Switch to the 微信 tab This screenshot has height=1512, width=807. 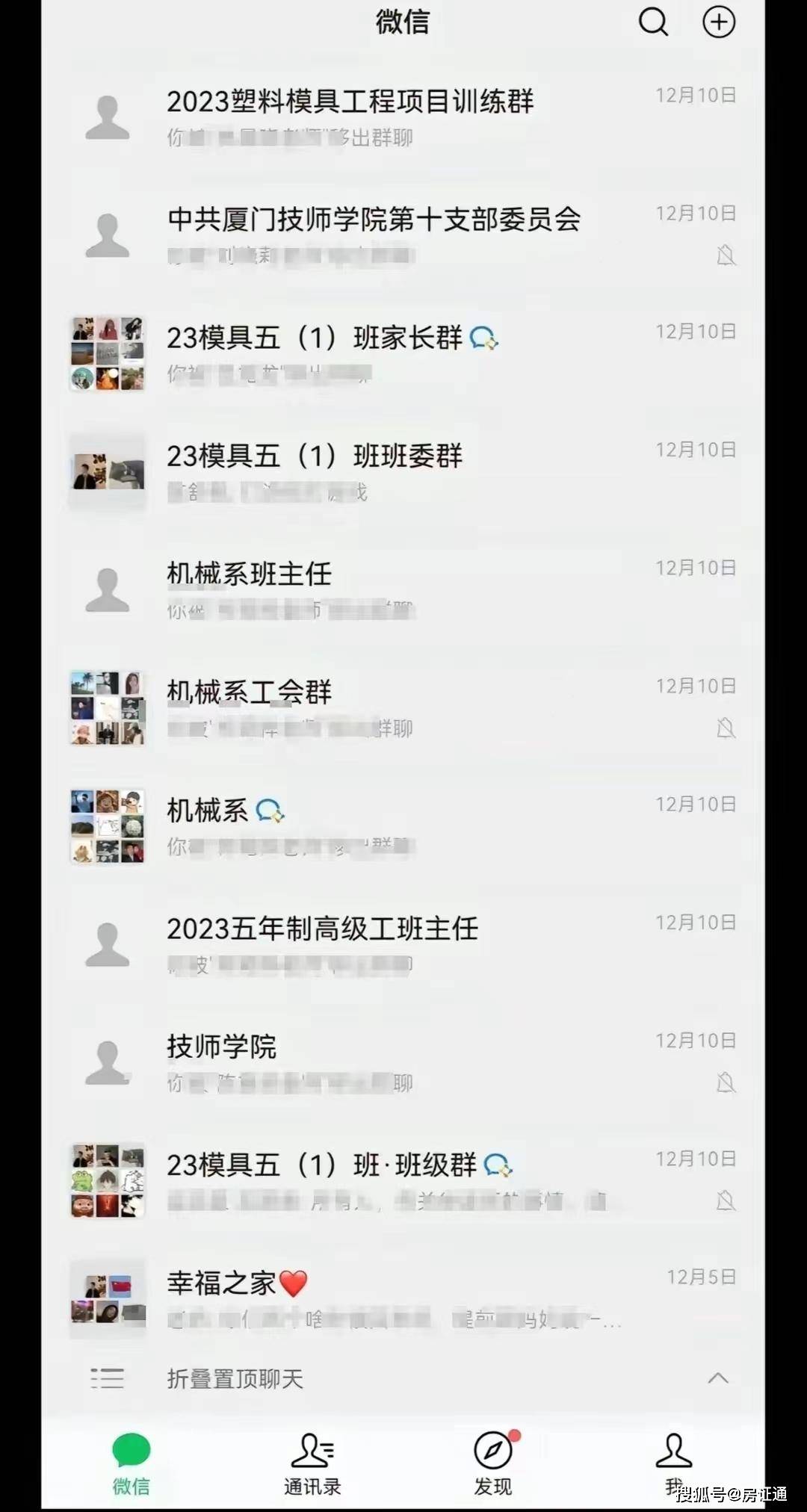(132, 1464)
